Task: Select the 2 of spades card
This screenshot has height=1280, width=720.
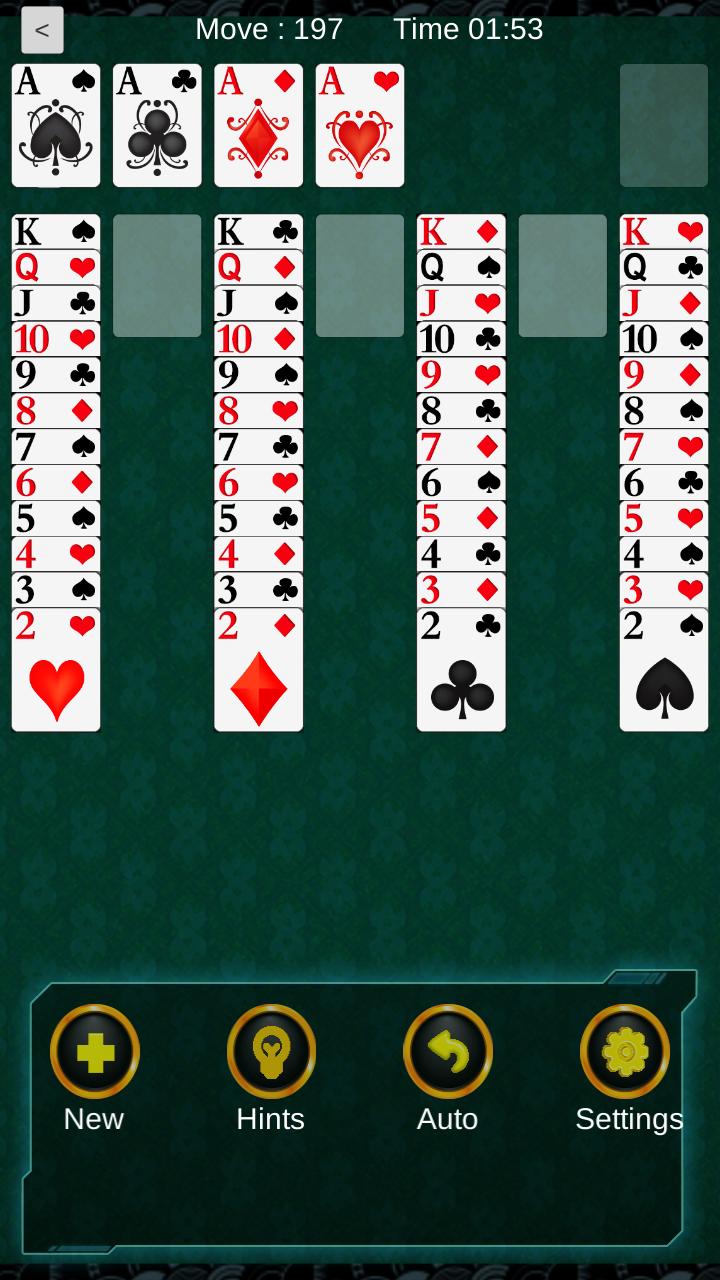Action: tap(663, 672)
